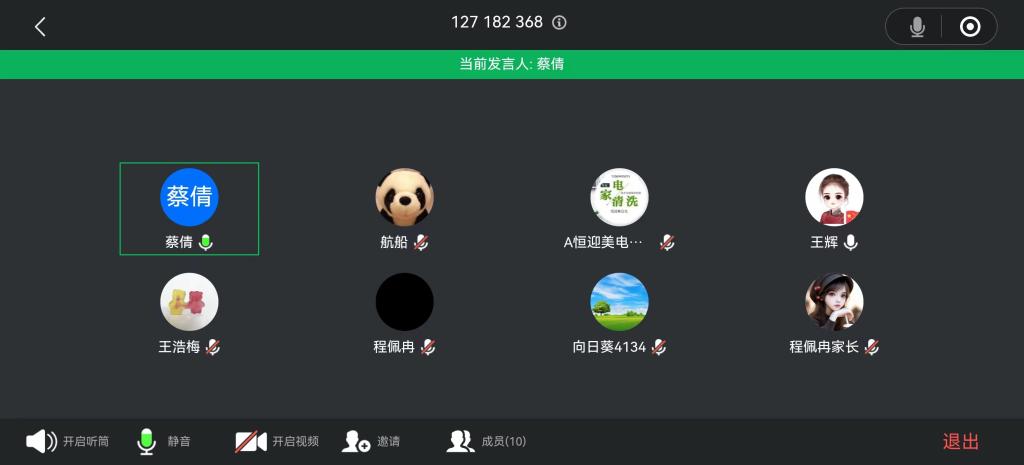This screenshot has width=1024, height=465.
Task: Select participant 王浩梅's avatar
Action: click(189, 302)
